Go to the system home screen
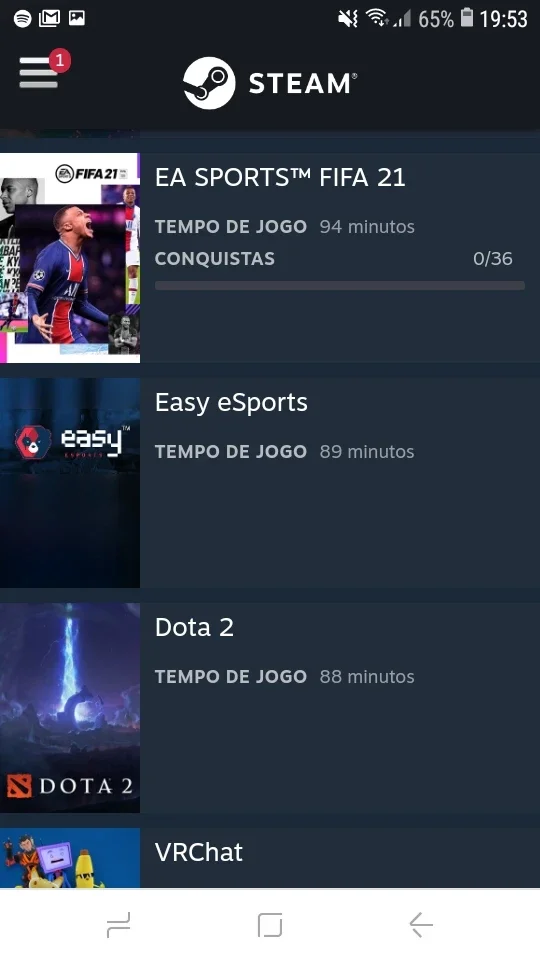 coord(270,924)
